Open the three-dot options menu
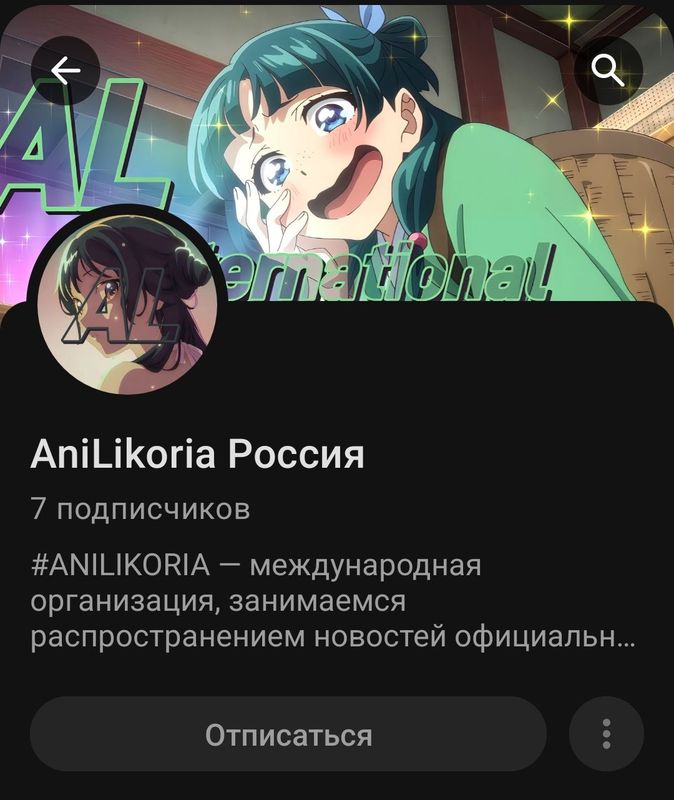 (x=606, y=735)
